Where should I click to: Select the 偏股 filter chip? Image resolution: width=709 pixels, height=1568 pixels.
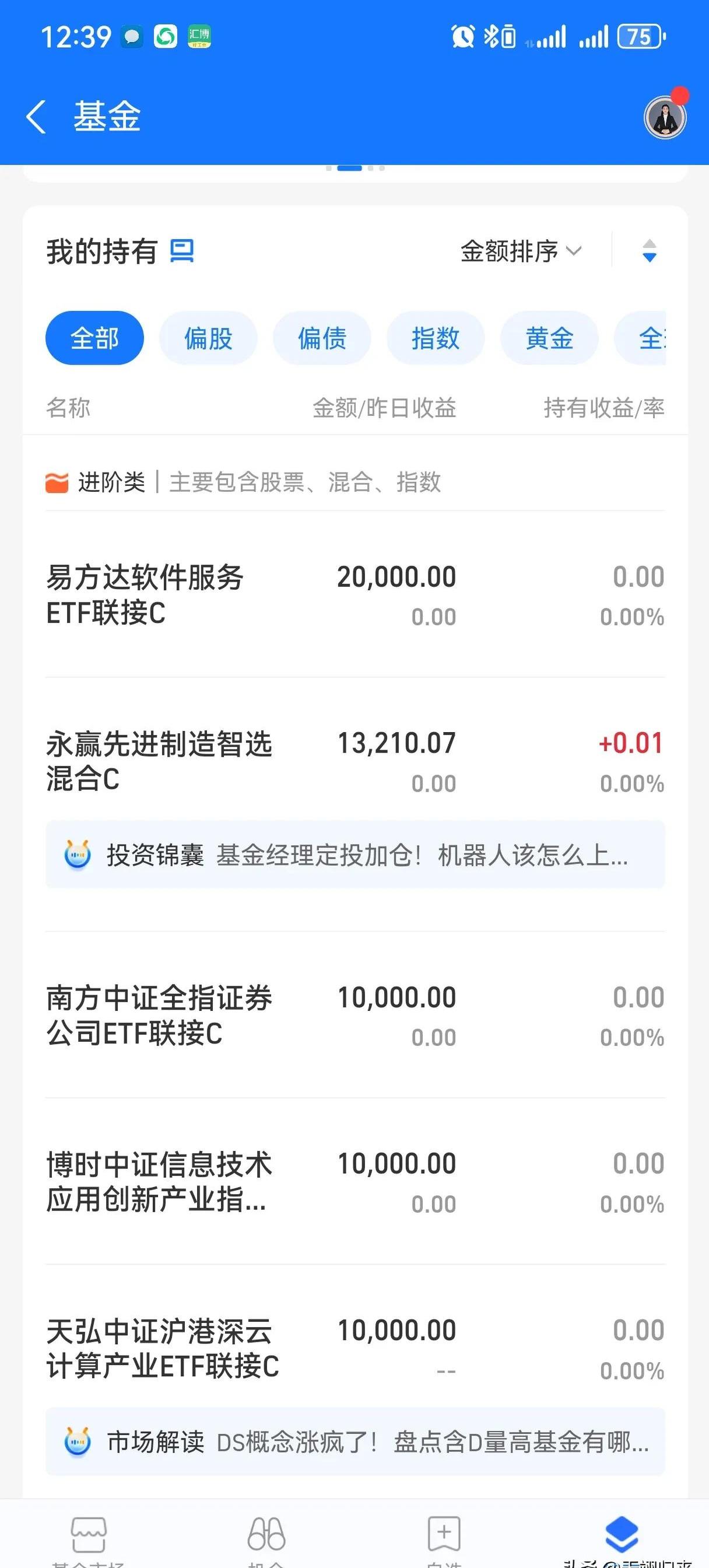click(x=208, y=338)
